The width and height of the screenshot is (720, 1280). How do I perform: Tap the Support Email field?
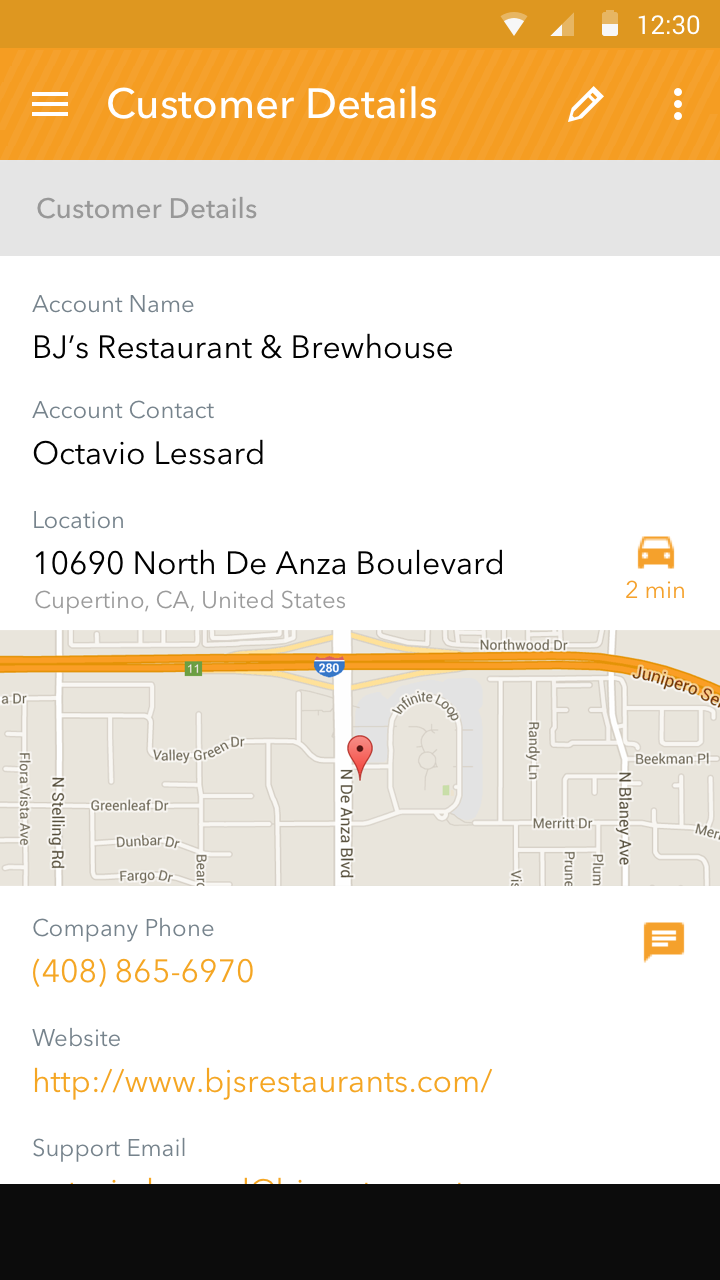[109, 1148]
